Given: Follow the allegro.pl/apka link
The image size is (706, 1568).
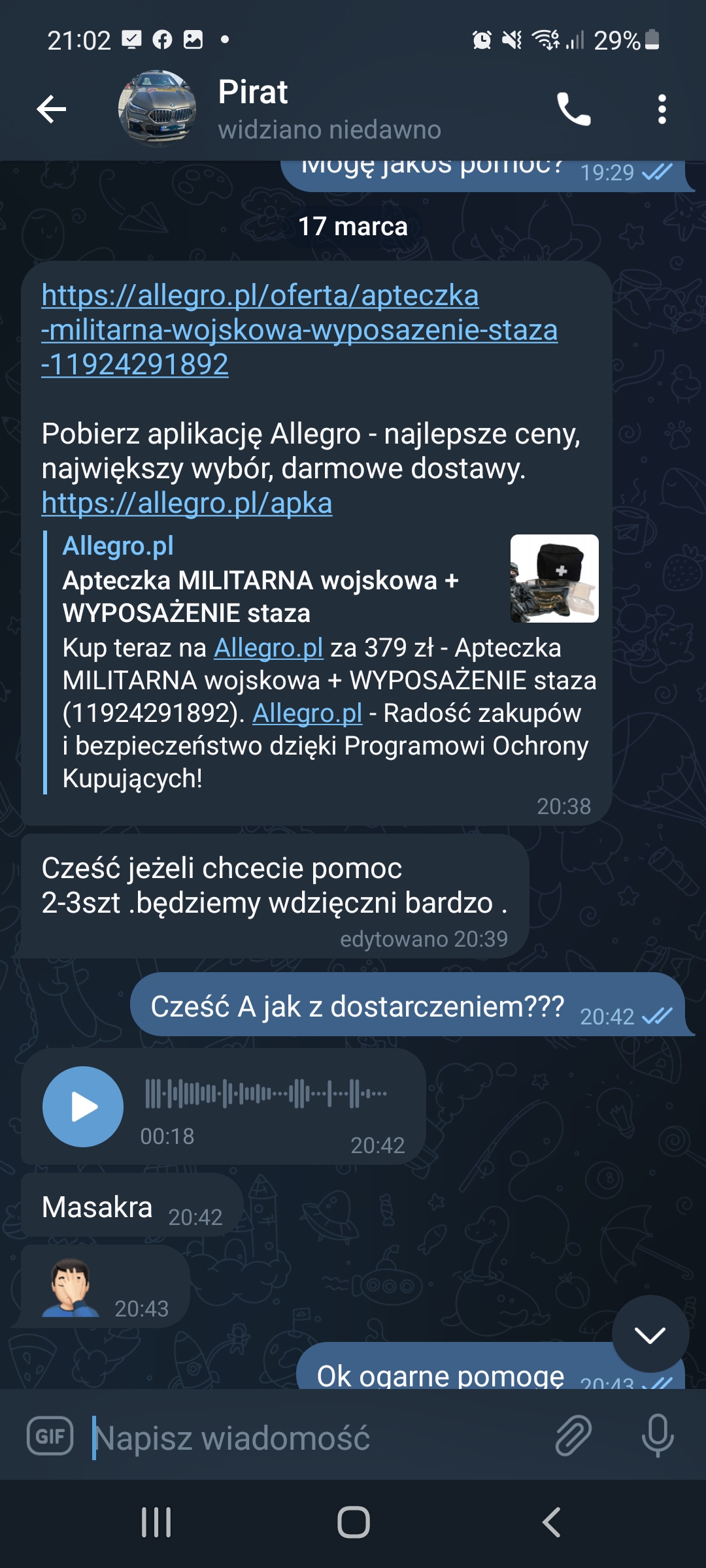Looking at the screenshot, I should pos(187,504).
